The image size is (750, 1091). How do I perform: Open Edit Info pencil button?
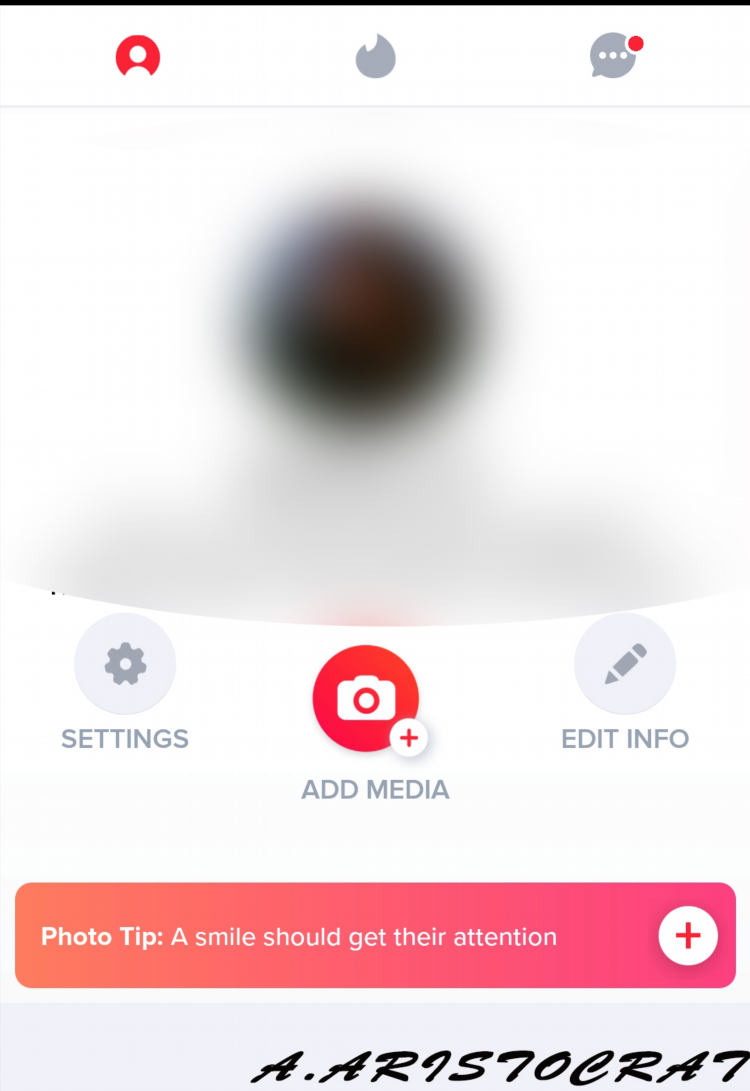pyautogui.click(x=625, y=664)
